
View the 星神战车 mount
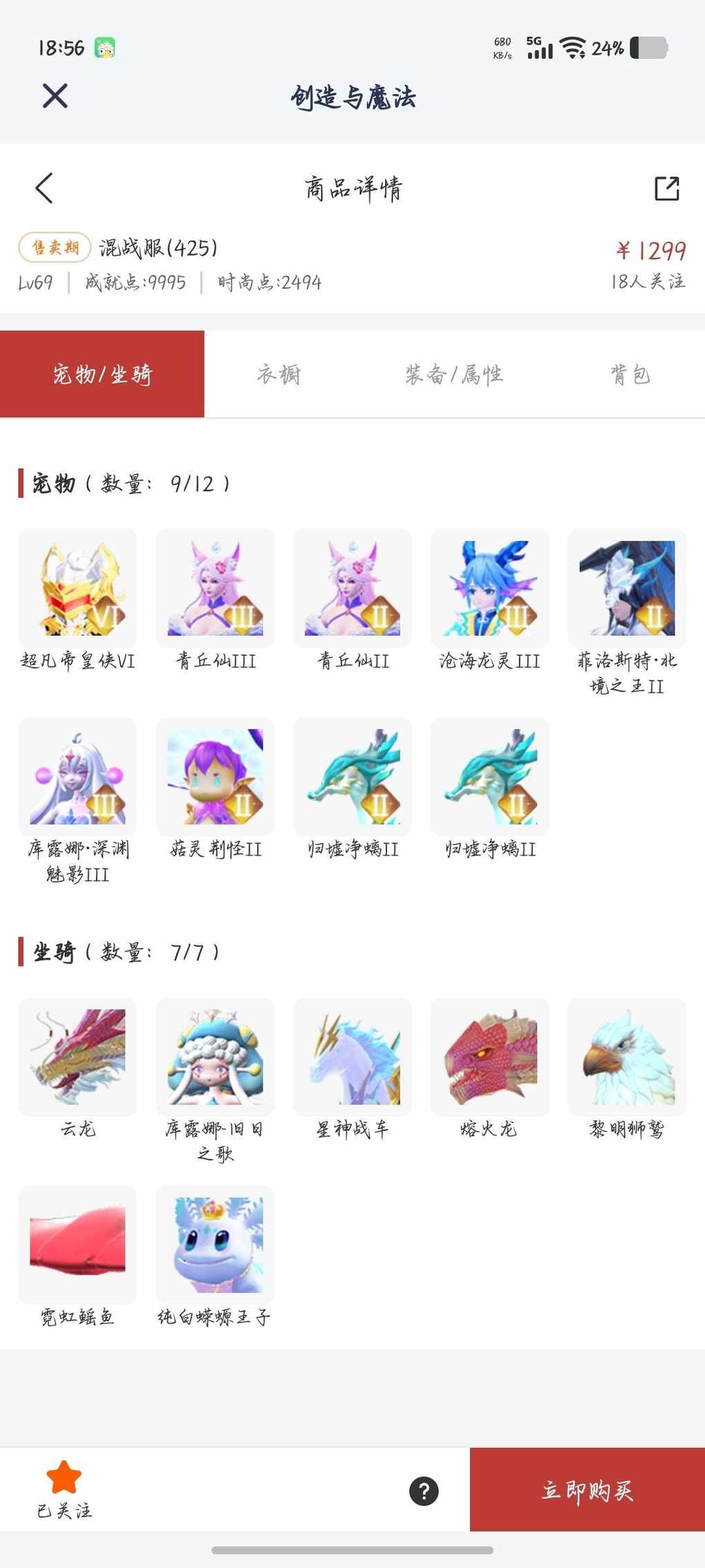[x=352, y=1057]
